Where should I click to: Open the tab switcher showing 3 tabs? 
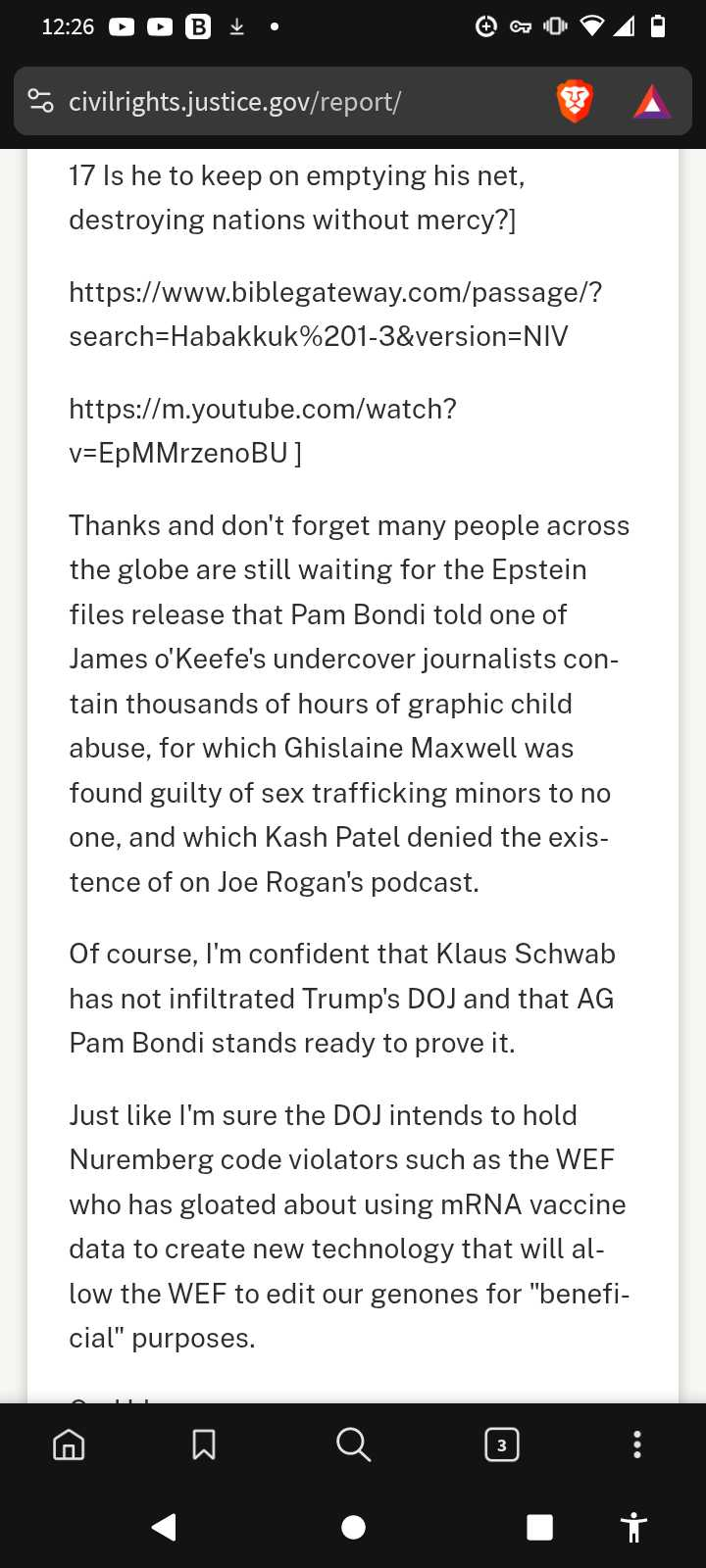502,1445
